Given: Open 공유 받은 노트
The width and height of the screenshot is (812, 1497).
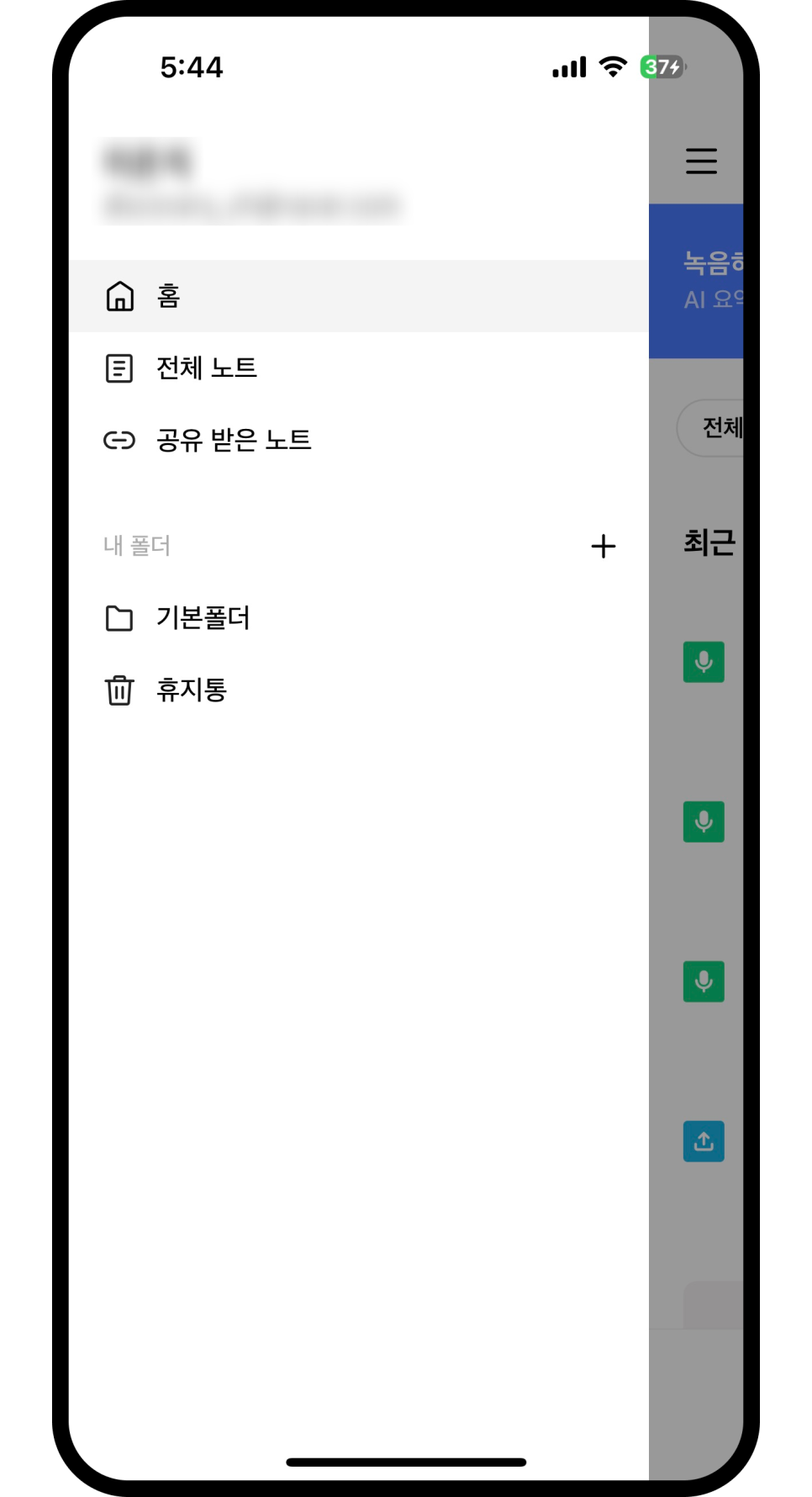Looking at the screenshot, I should click(233, 440).
